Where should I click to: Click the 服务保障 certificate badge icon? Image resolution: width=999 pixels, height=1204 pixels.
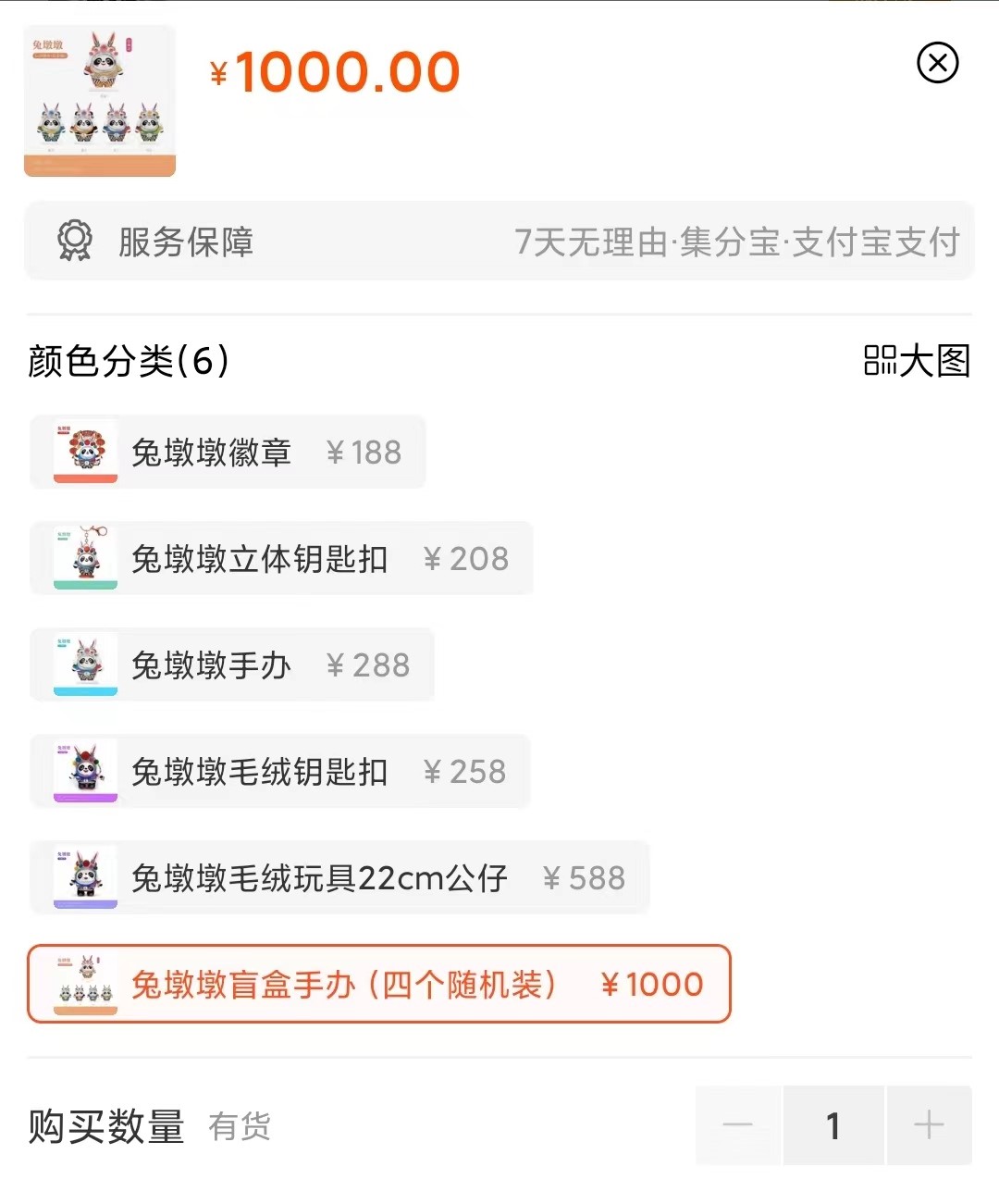(x=76, y=241)
